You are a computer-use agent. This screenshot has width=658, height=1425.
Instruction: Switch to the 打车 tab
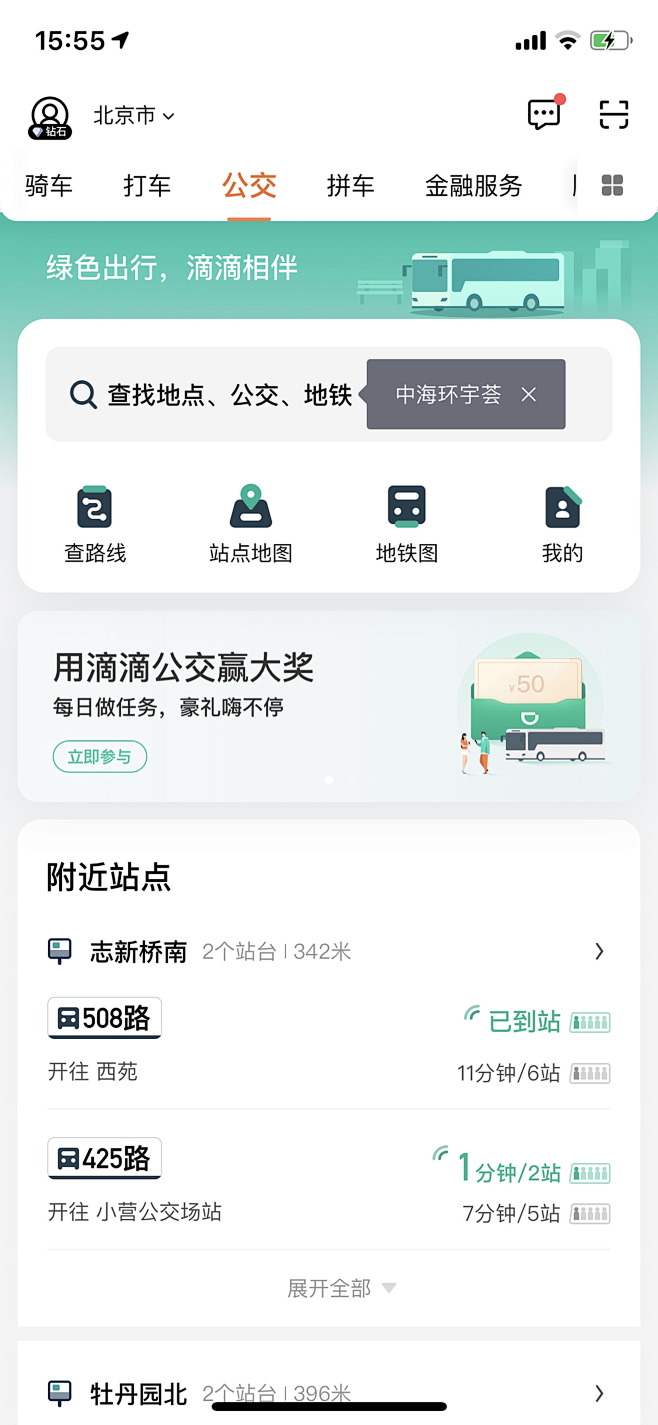click(x=147, y=186)
